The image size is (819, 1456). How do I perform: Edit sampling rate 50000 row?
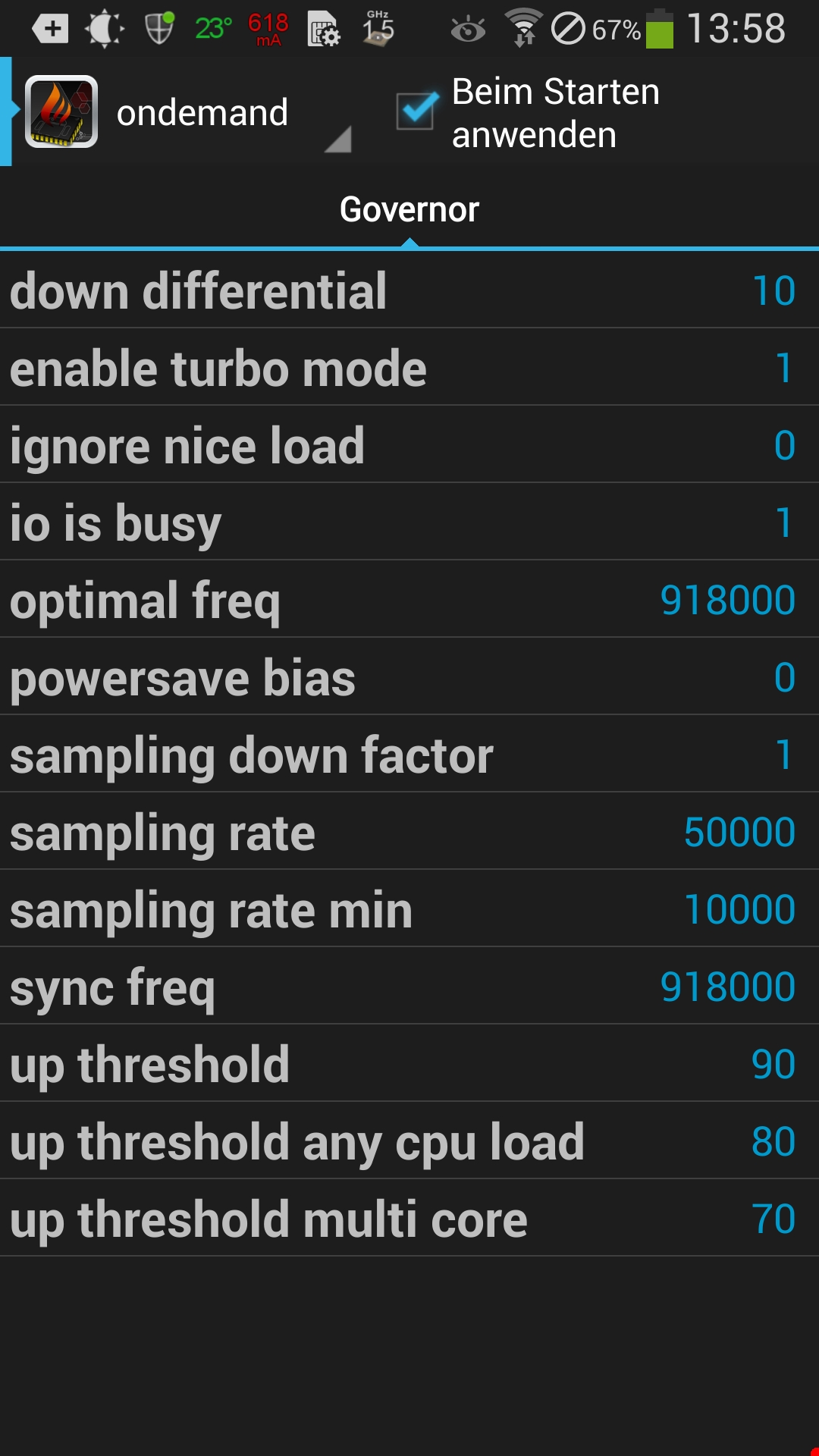409,832
